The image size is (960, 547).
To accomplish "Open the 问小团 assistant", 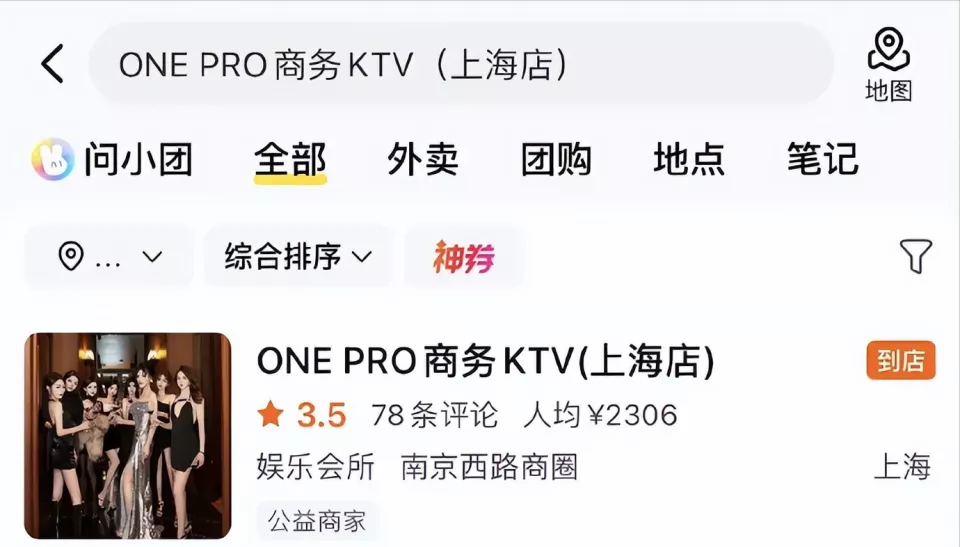I will pyautogui.click(x=112, y=160).
